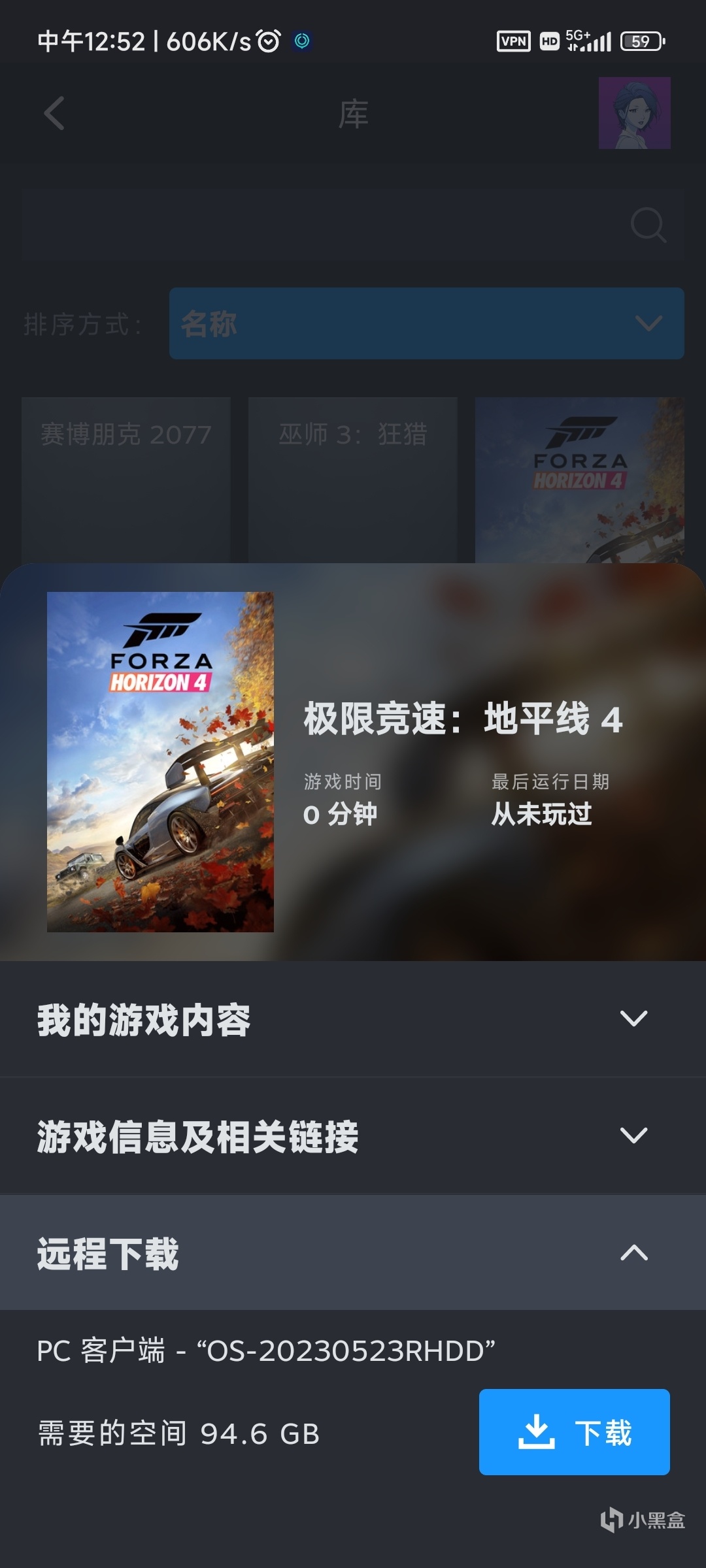The height and width of the screenshot is (1568, 706).
Task: Open the 名称 sort dropdown
Action: pyautogui.click(x=426, y=323)
